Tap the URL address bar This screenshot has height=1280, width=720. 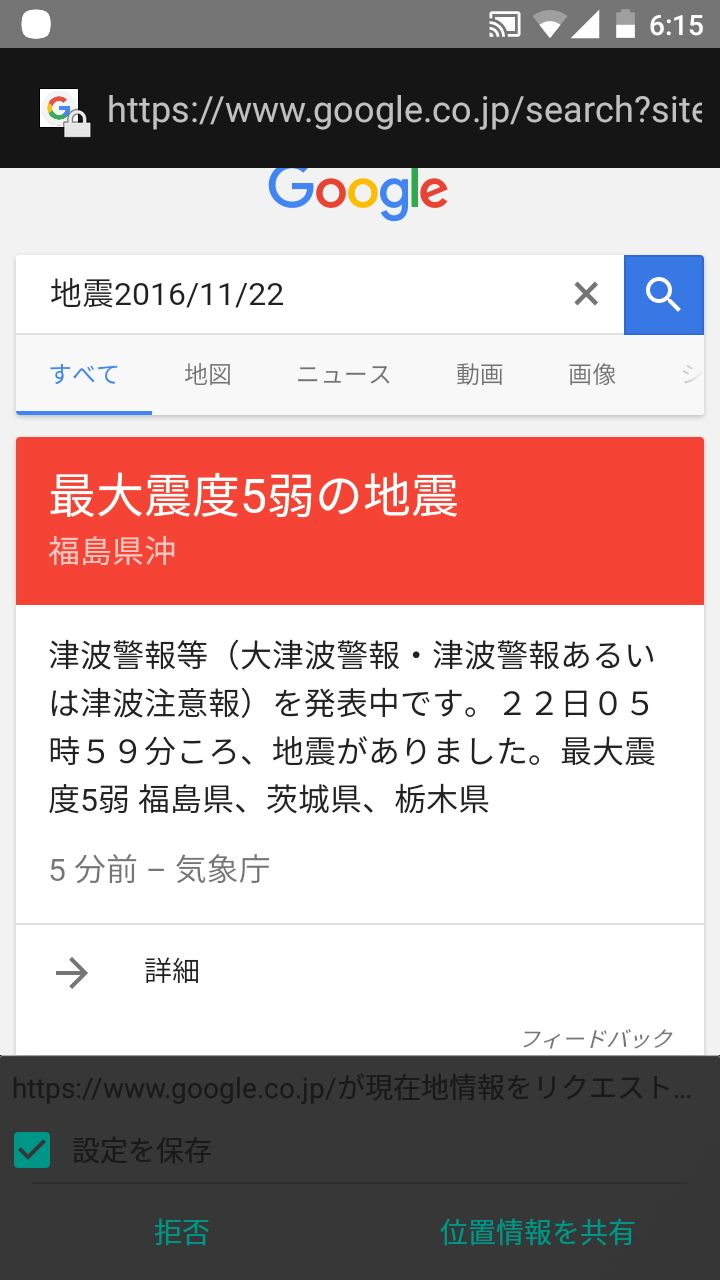coord(400,110)
